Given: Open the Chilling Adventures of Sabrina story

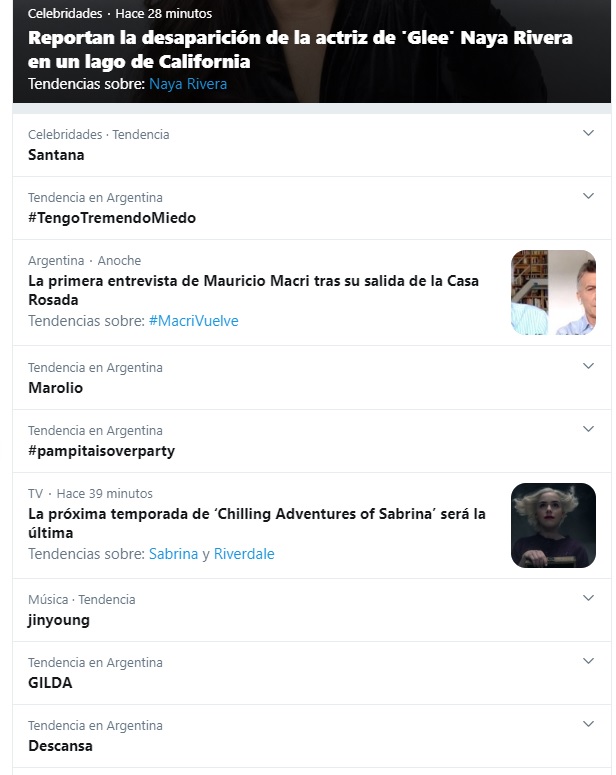Looking at the screenshot, I should click(x=257, y=523).
